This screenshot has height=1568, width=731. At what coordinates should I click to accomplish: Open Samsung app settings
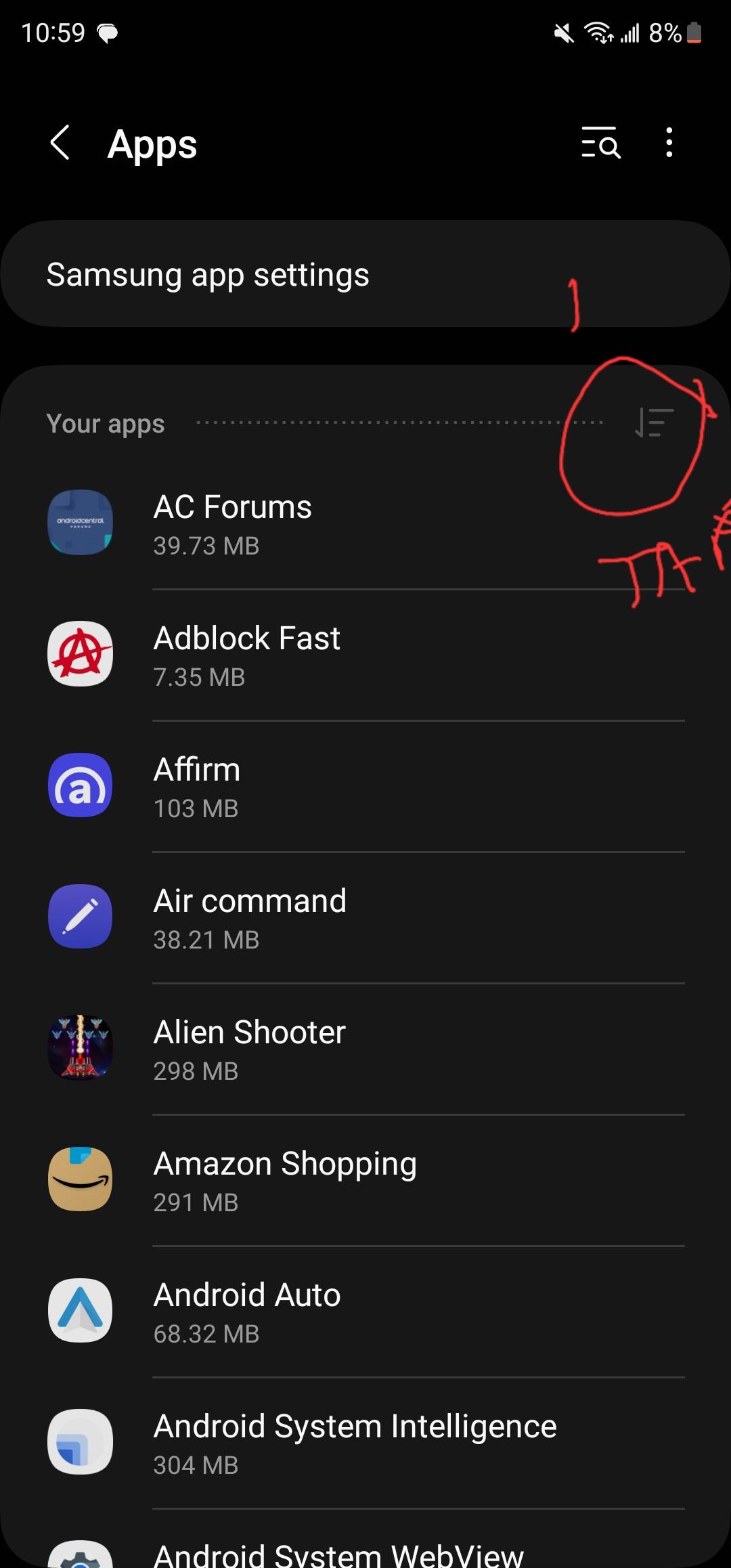pos(365,274)
